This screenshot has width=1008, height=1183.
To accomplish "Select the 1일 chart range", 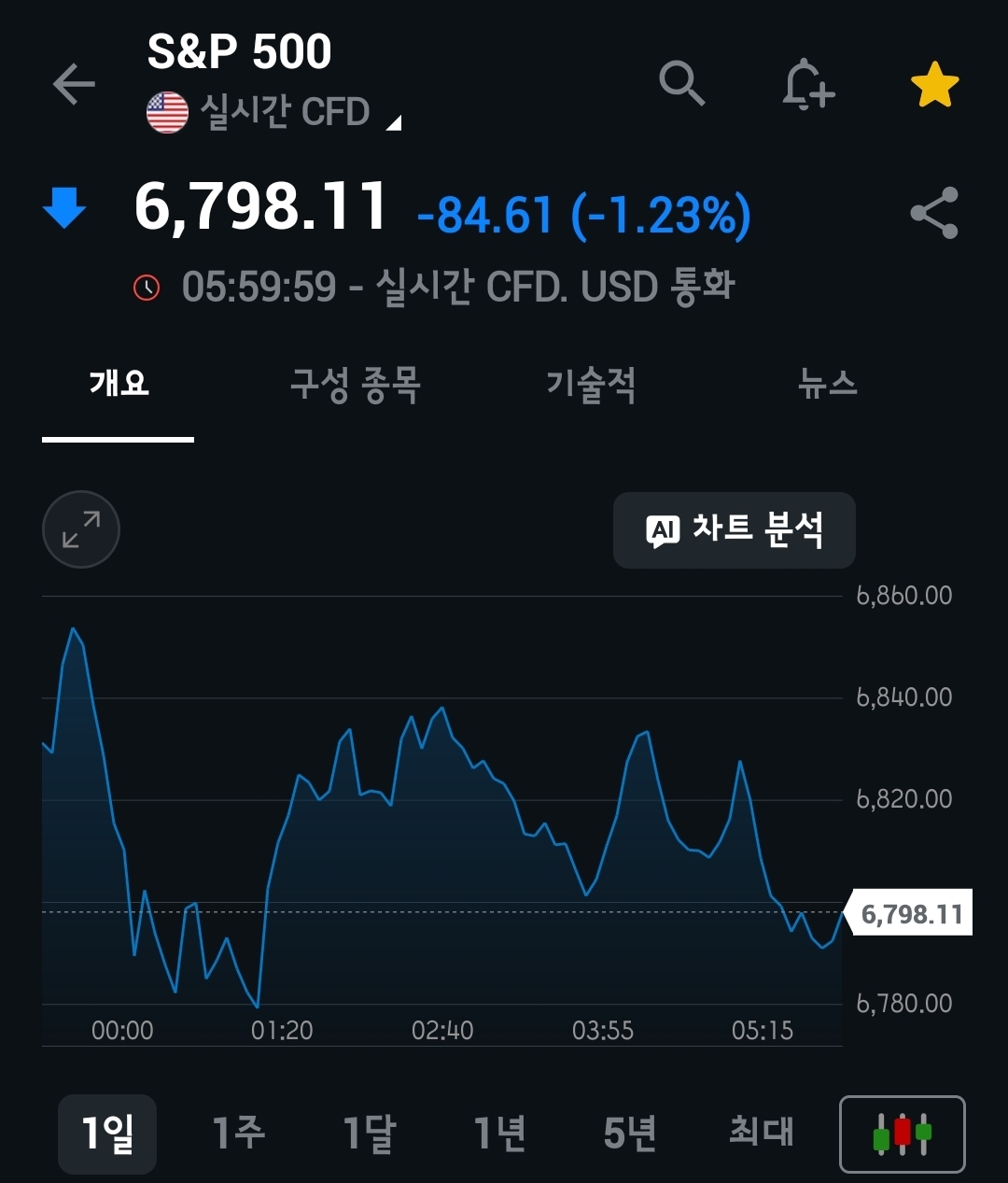I will (x=107, y=1134).
